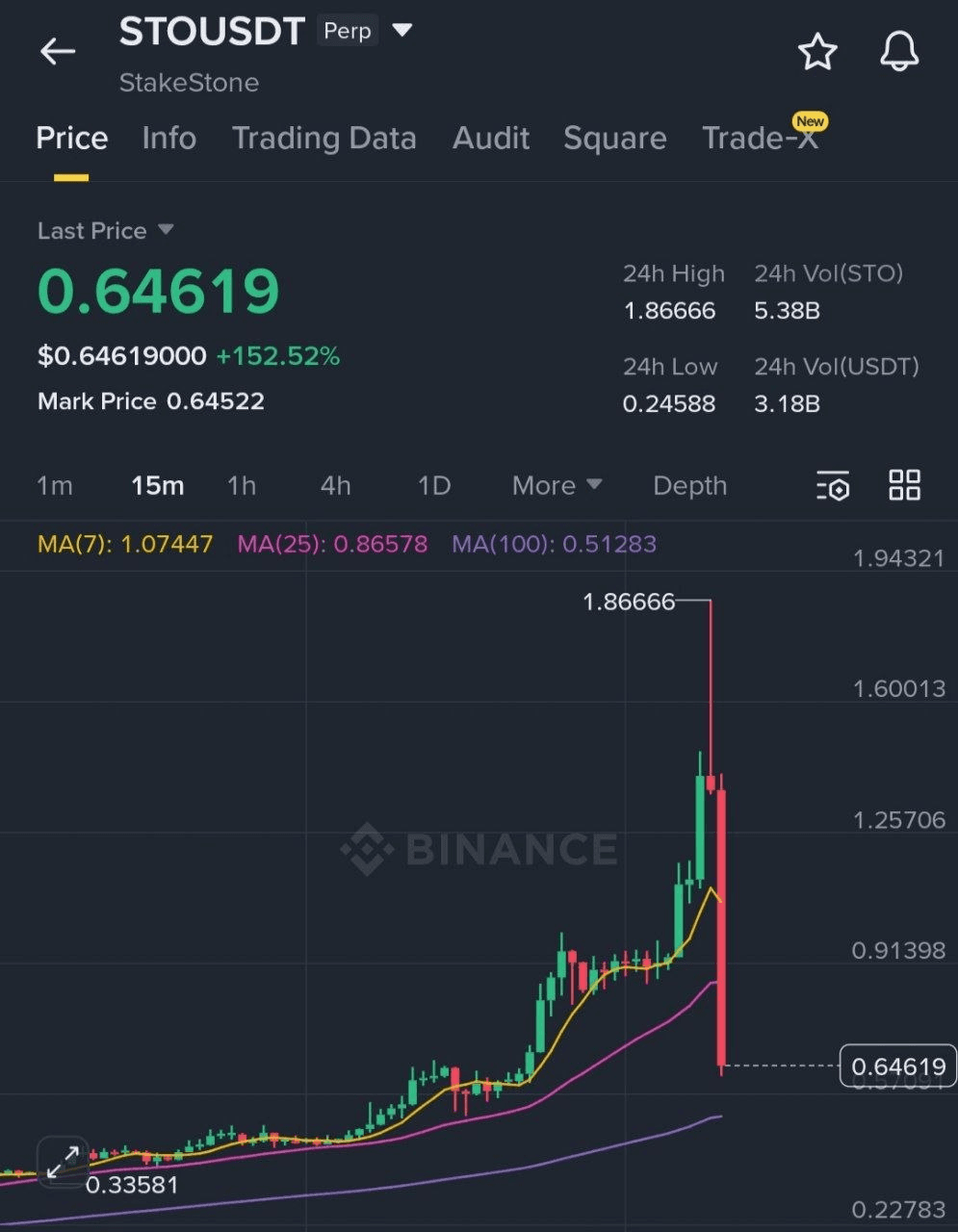
Task: Open the STOUSDT pair selector dropdown
Action: [x=402, y=31]
